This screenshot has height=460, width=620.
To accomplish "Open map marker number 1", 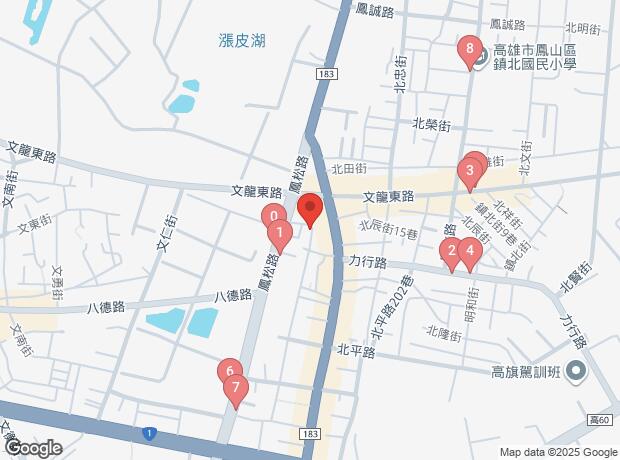I will (281, 234).
